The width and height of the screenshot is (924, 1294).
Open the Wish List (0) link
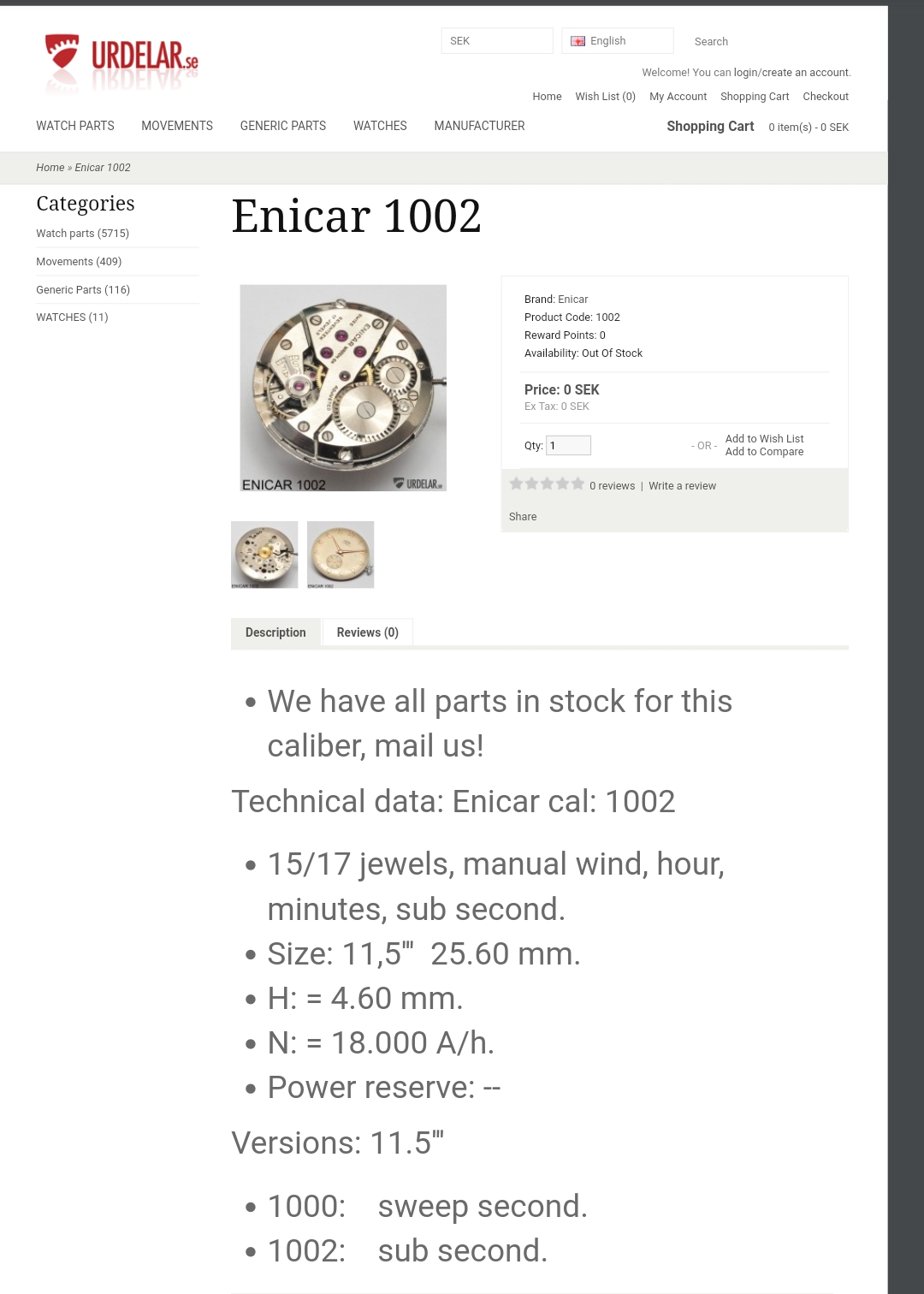click(x=605, y=97)
